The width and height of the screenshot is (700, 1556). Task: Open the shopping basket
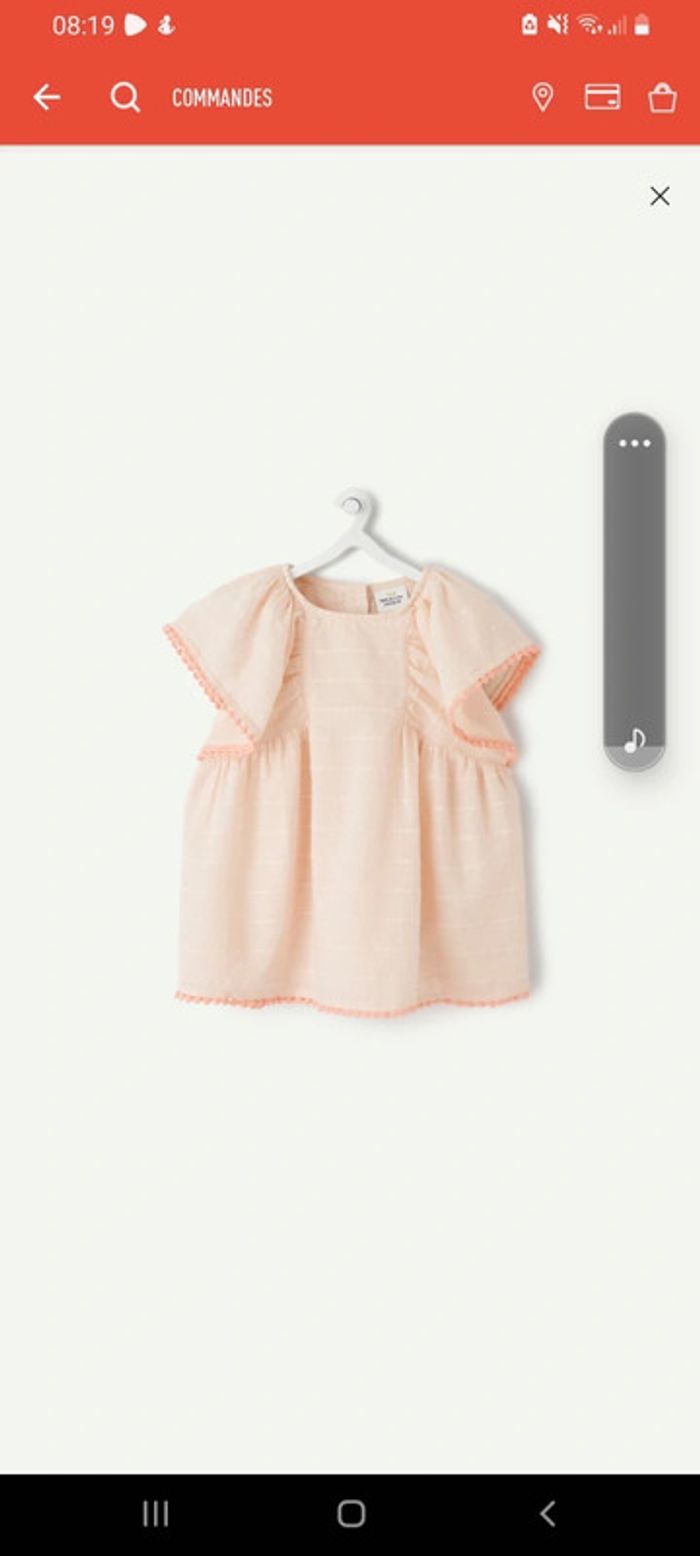(x=662, y=97)
